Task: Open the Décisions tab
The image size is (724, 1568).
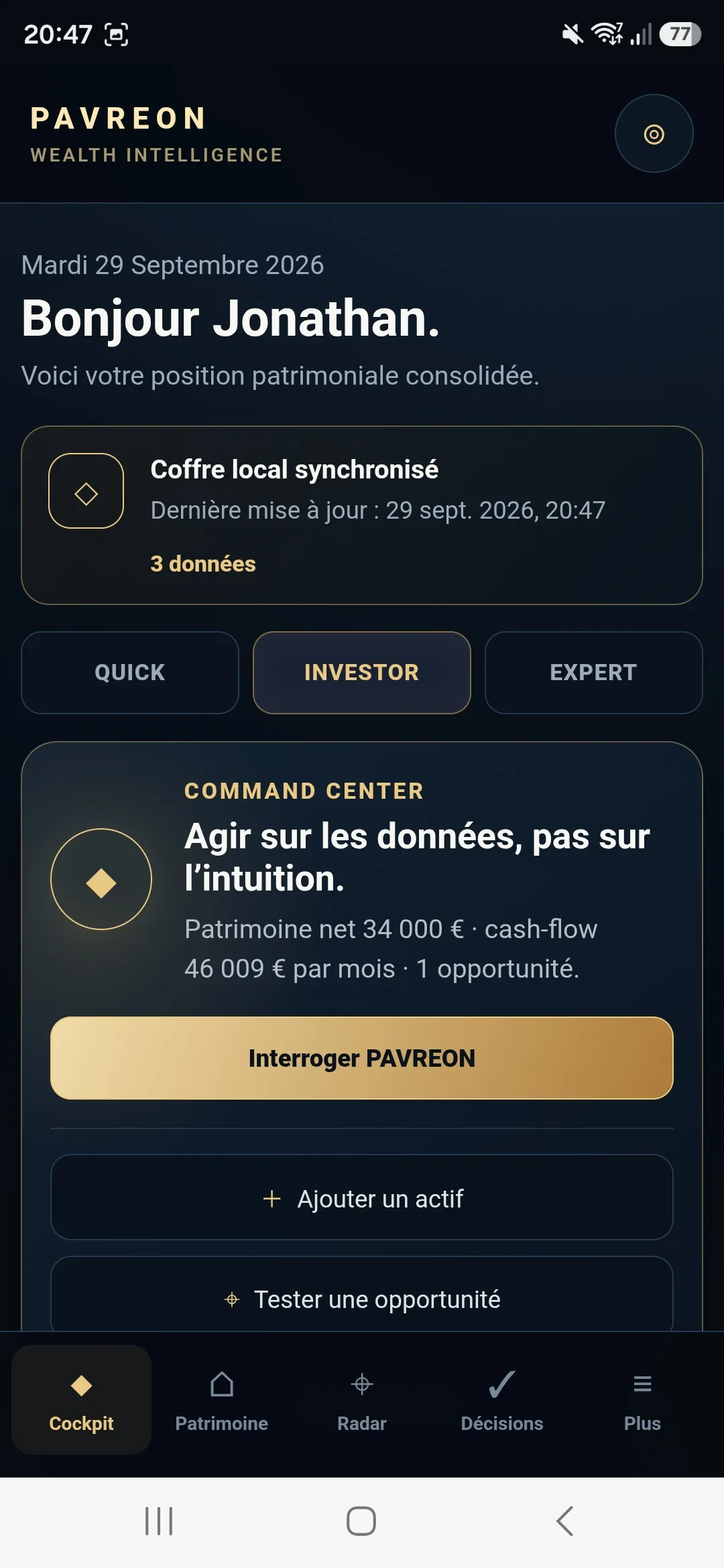Action: pos(502,1400)
